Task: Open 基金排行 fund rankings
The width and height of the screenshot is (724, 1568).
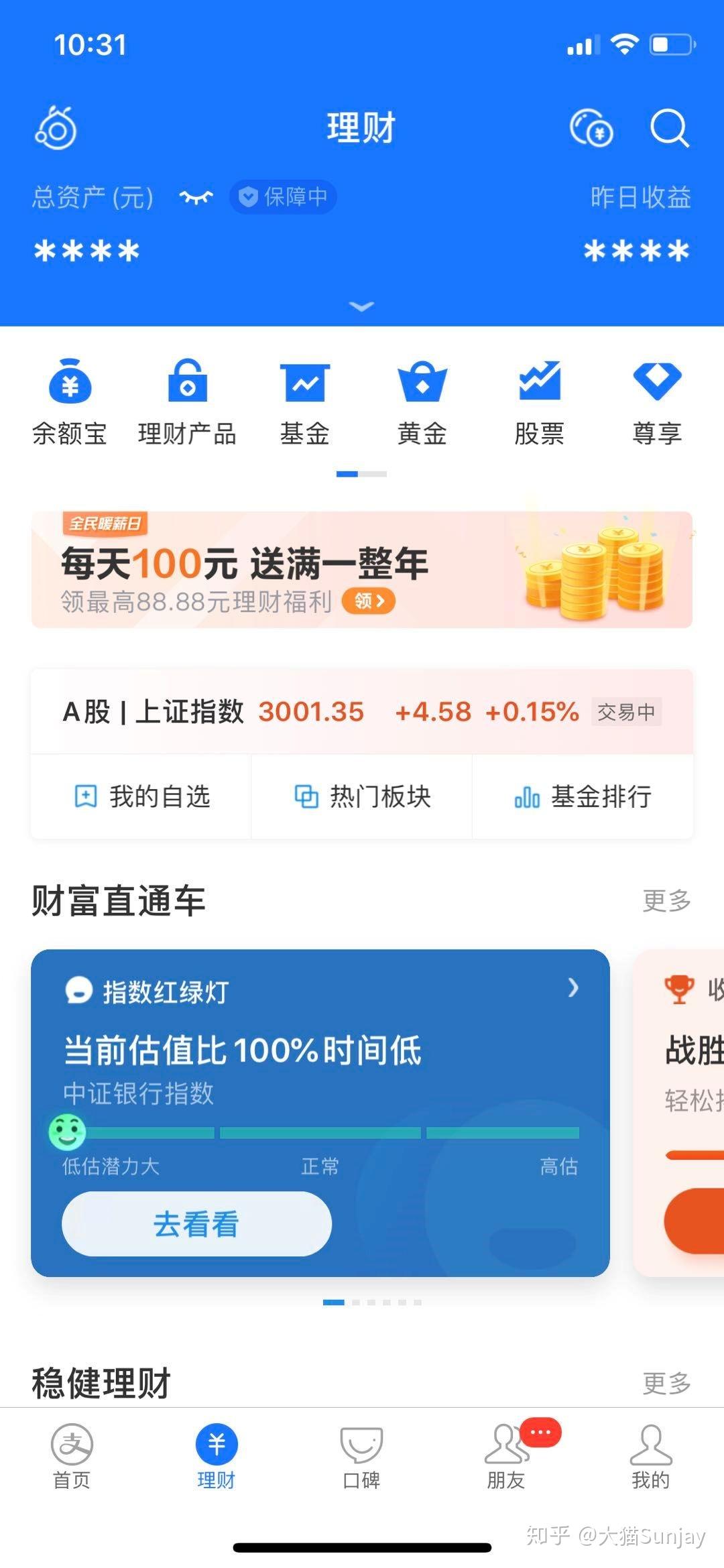Action: click(x=585, y=797)
